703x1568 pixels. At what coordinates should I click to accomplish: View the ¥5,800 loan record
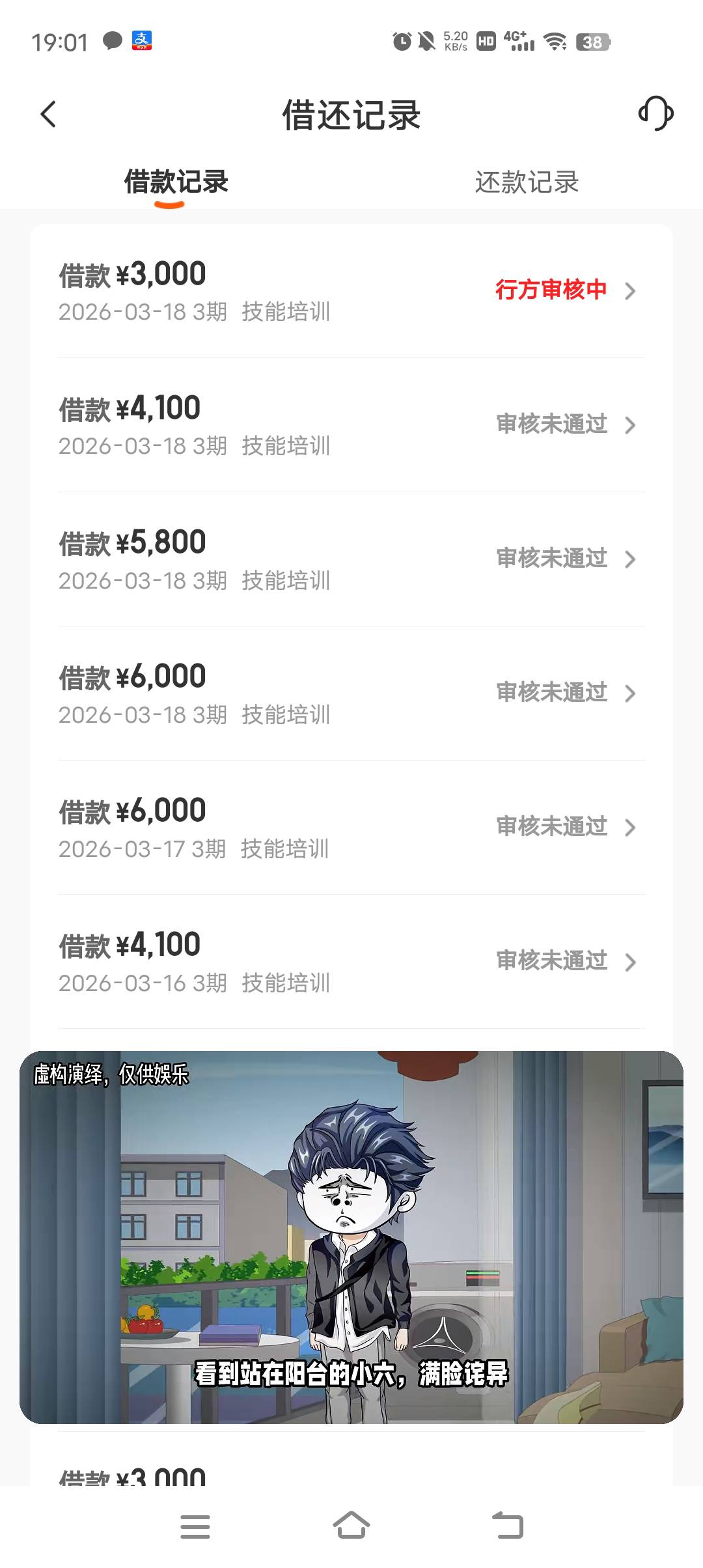pos(351,559)
